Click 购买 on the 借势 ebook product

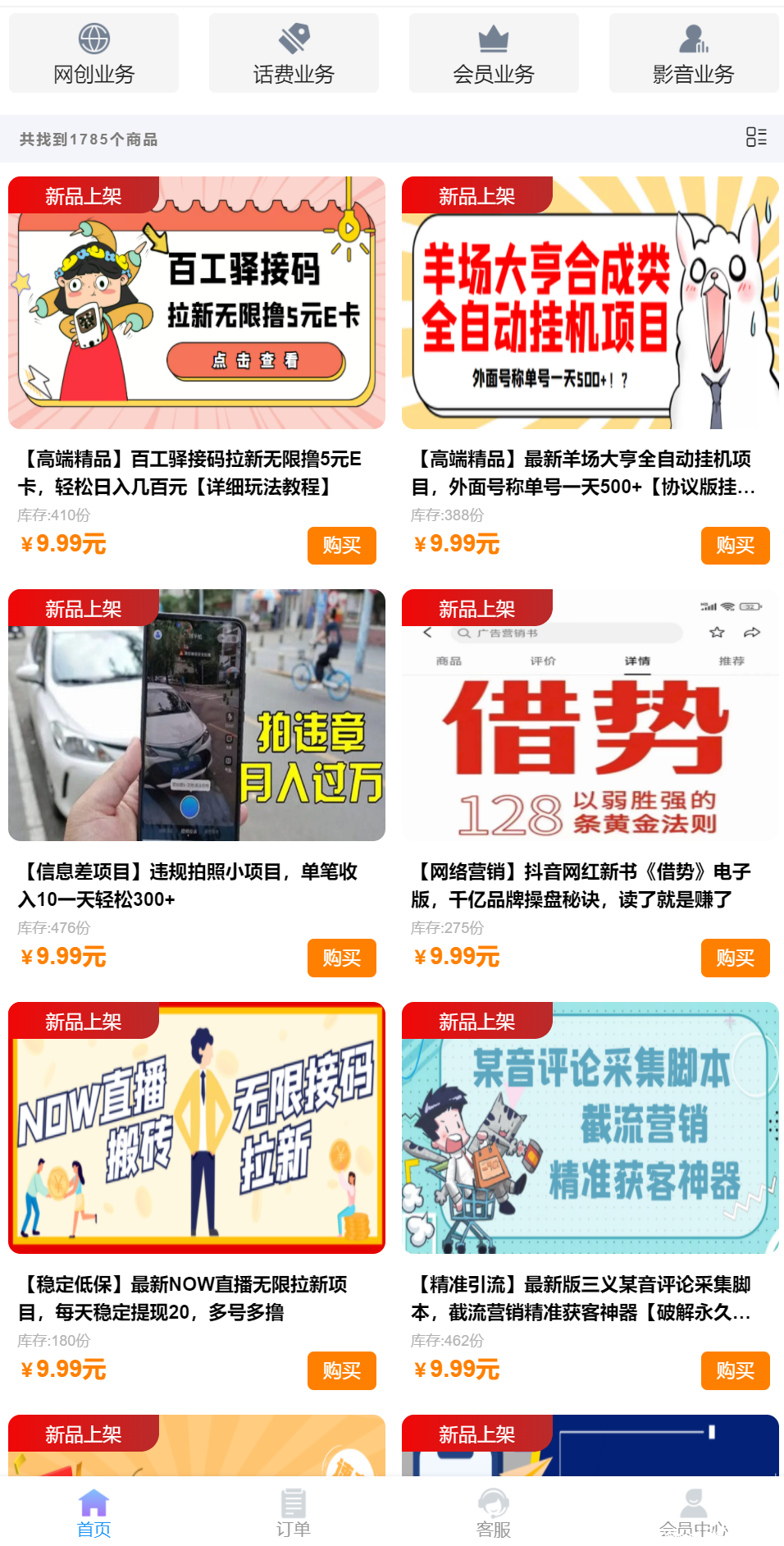[735, 958]
